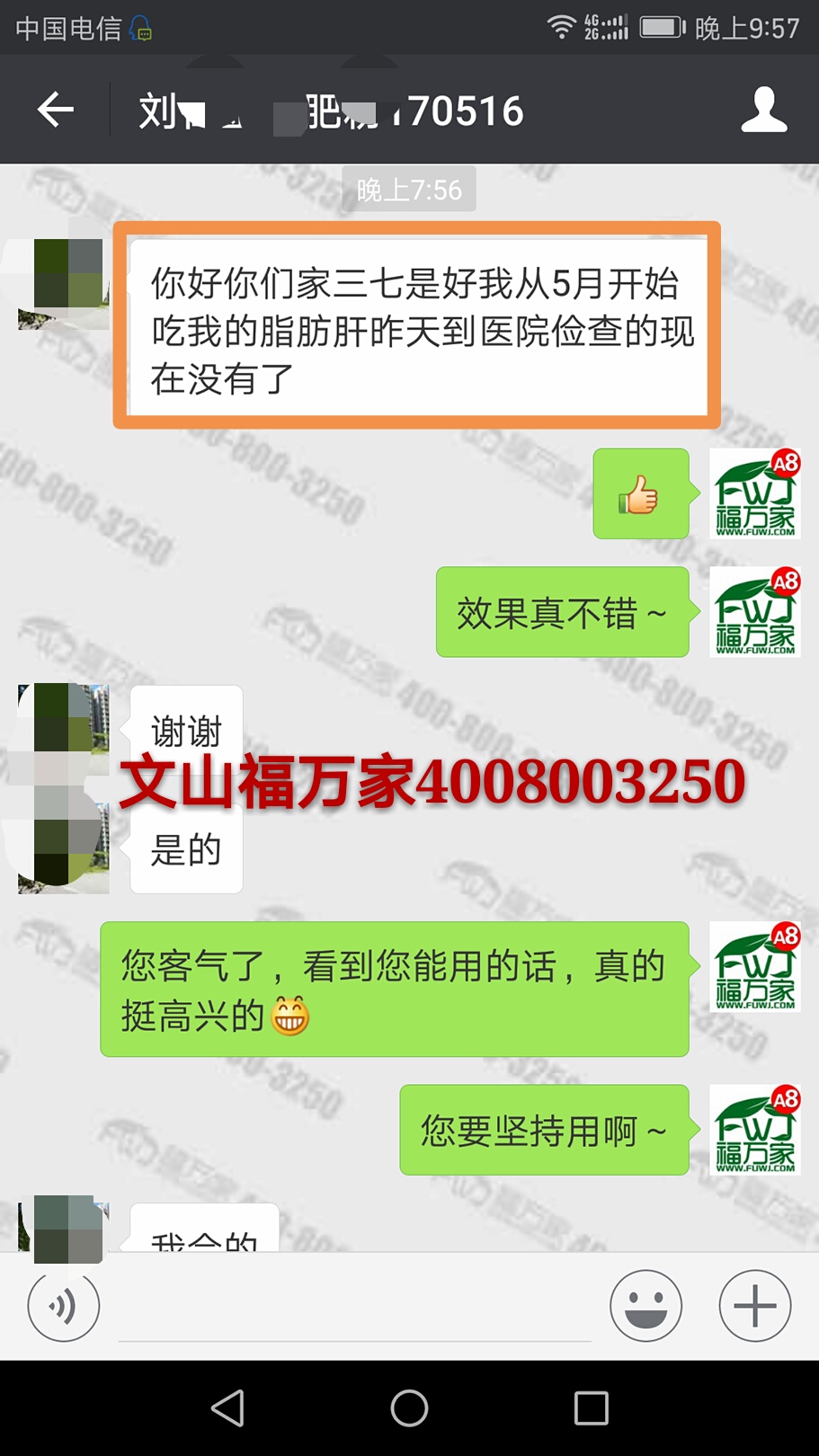The width and height of the screenshot is (819, 1456).
Task: Open the emoji sticker panel
Action: [645, 1306]
